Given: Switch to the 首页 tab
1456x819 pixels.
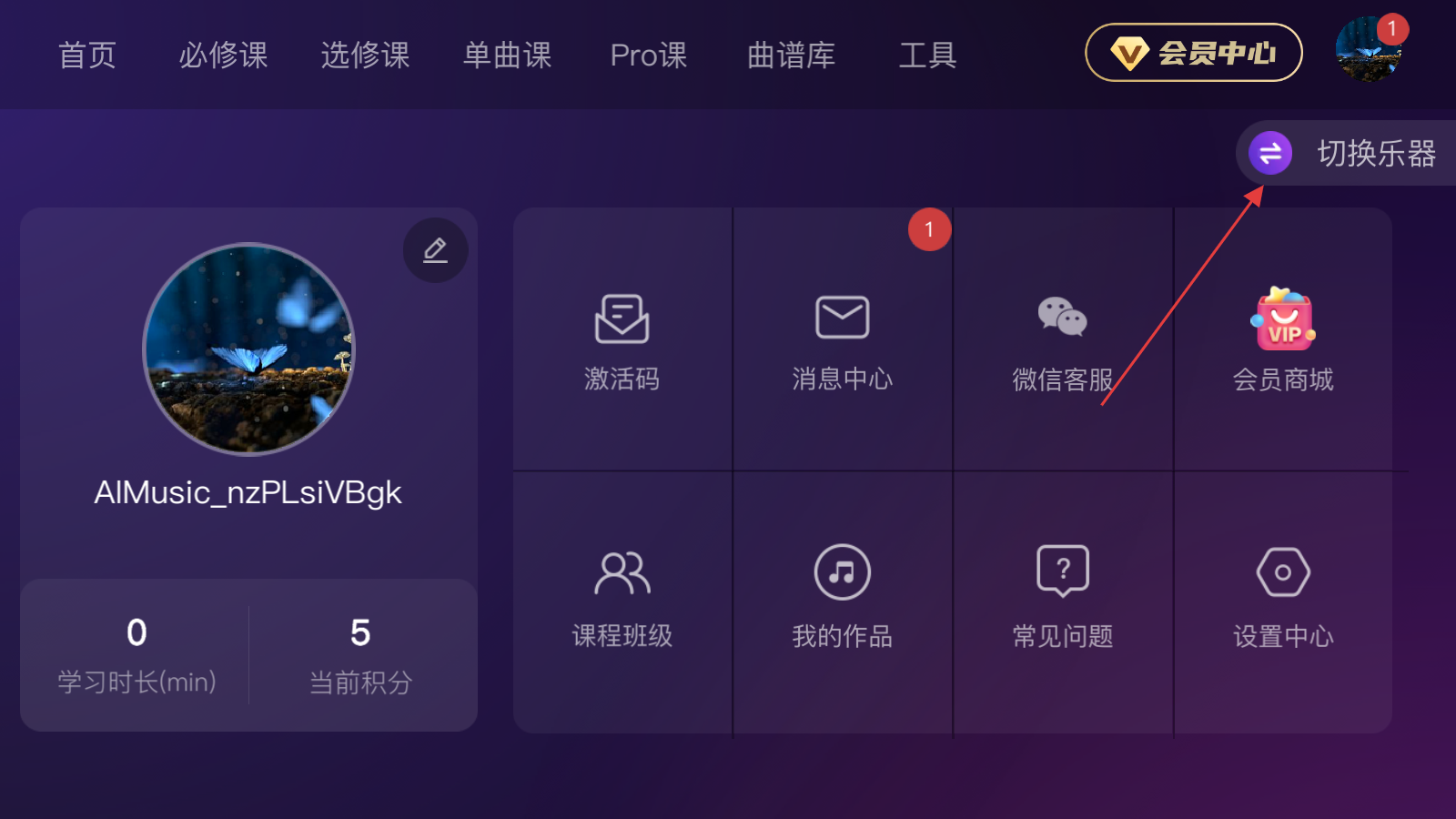Looking at the screenshot, I should (87, 56).
